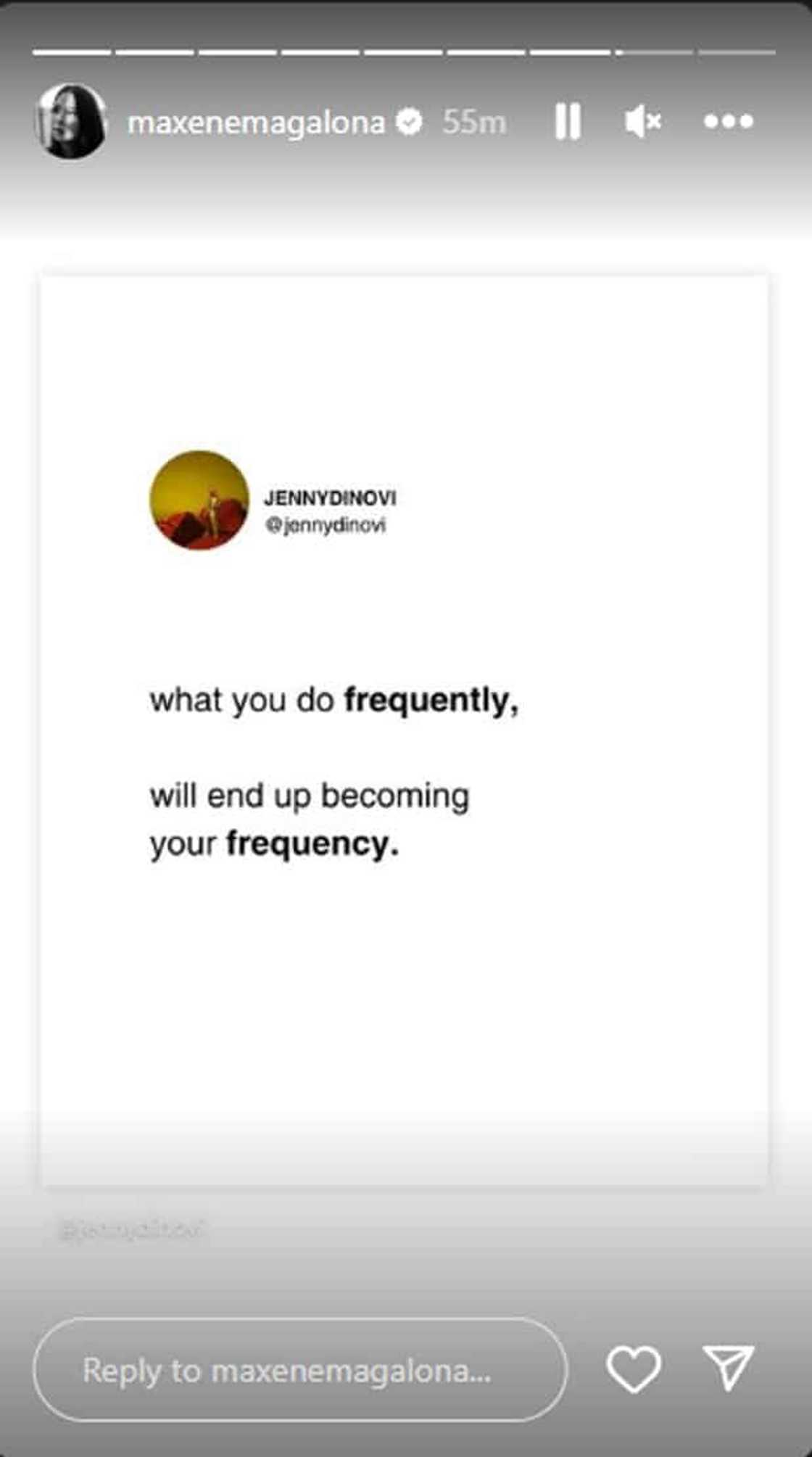Unmute the story audio
The image size is (812, 1457).
click(642, 121)
